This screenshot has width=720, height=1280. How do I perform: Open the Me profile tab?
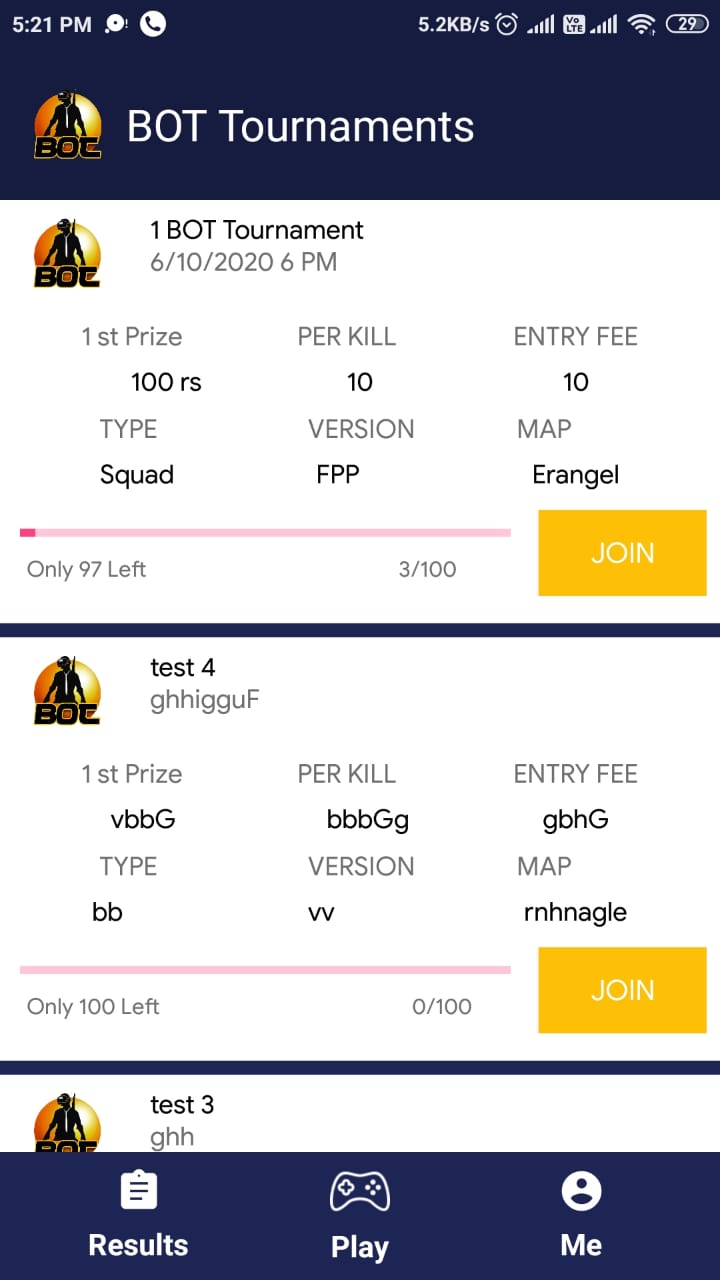(581, 1216)
